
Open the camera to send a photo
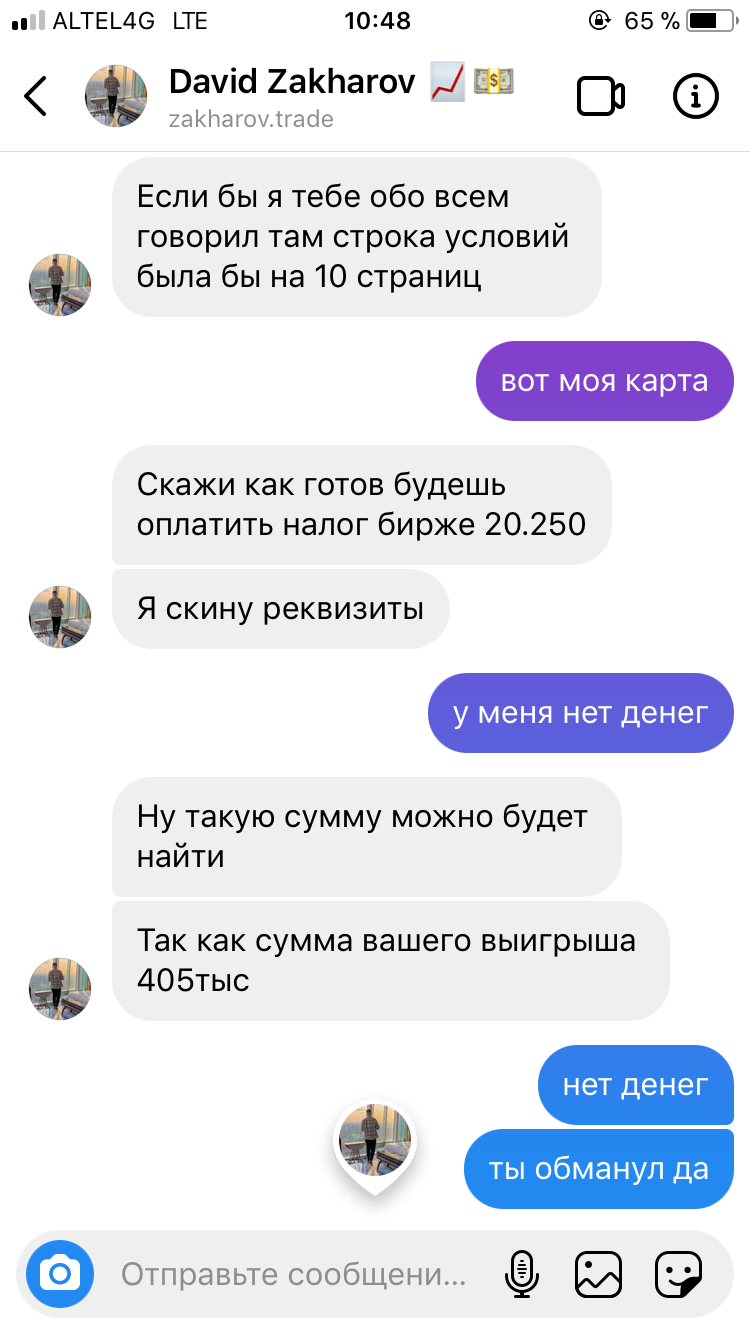pos(60,1273)
